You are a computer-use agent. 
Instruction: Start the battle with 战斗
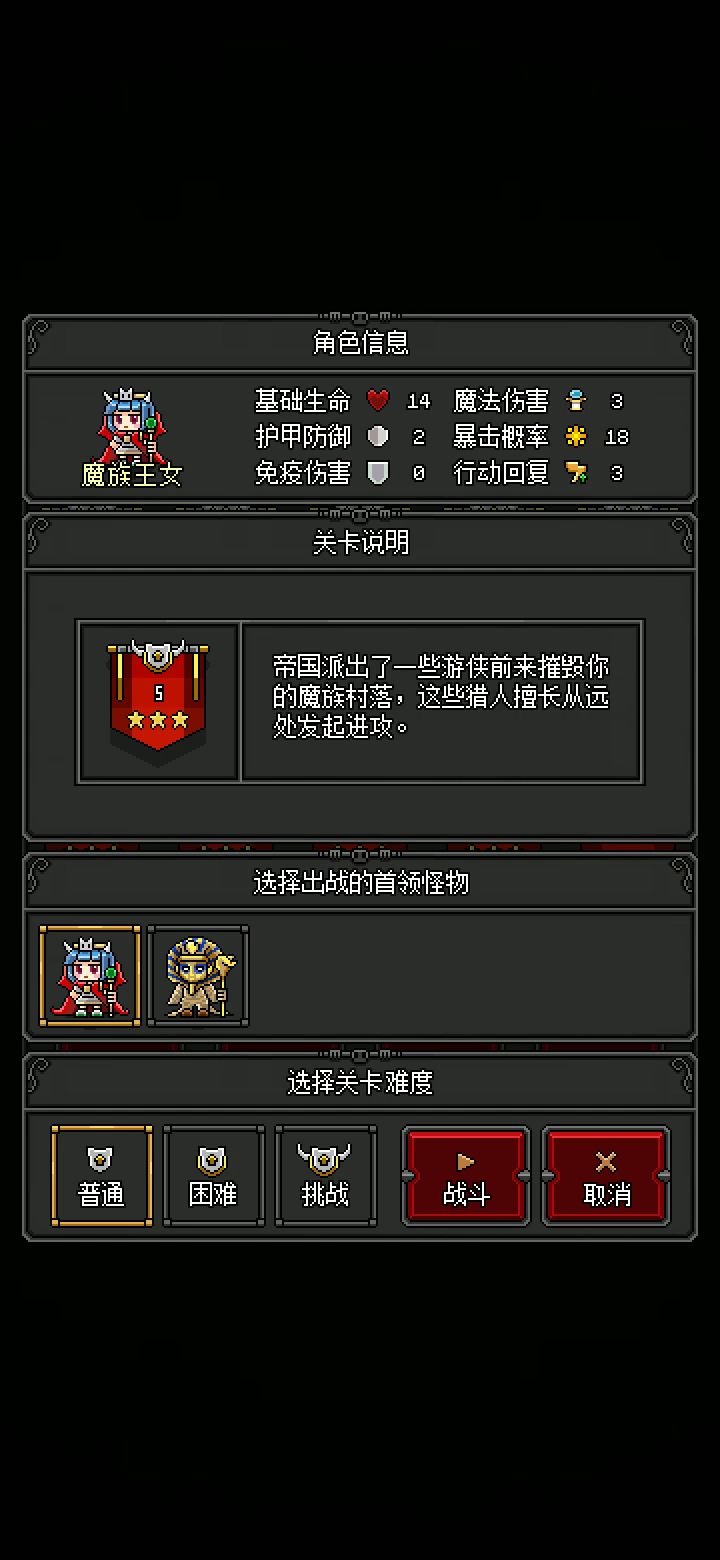(465, 1177)
